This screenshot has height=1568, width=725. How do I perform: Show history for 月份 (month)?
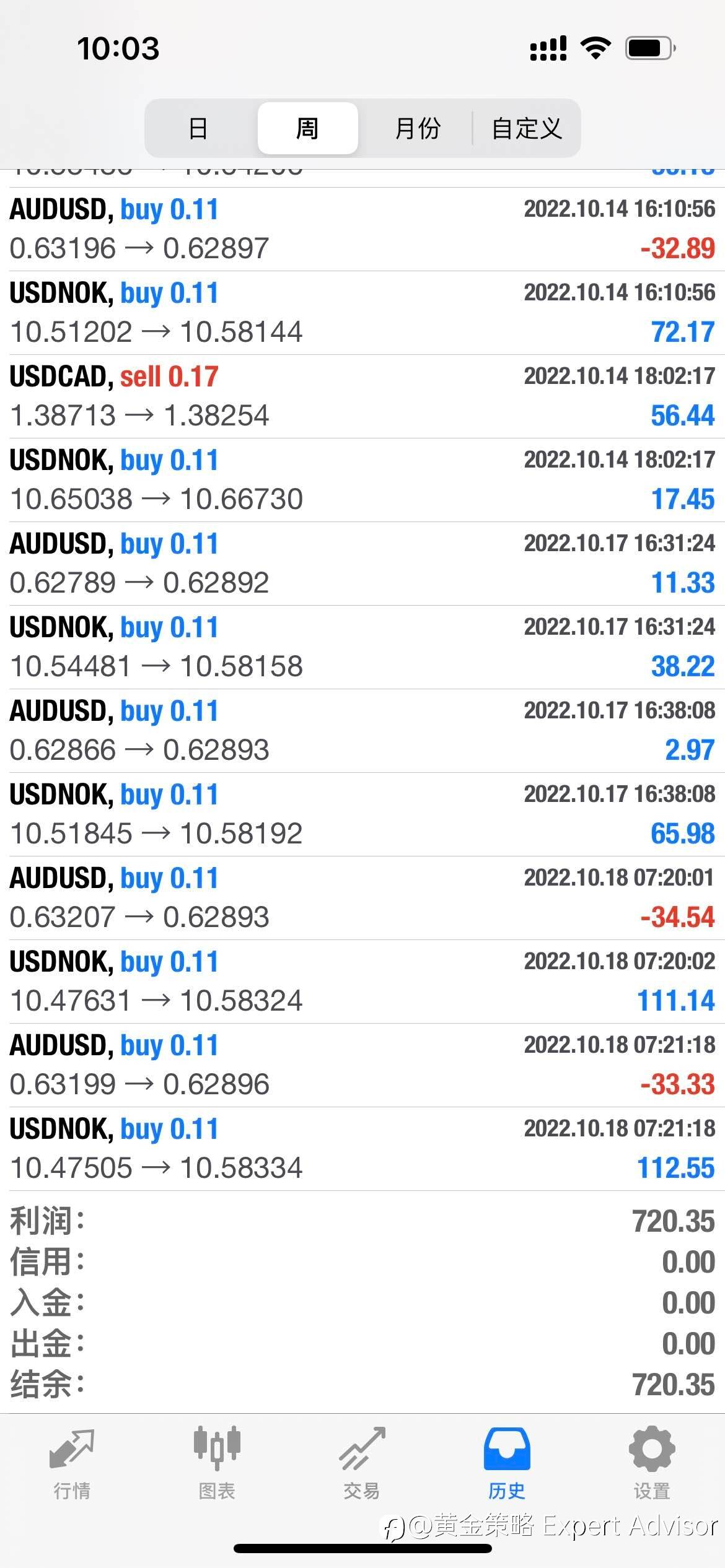[417, 128]
